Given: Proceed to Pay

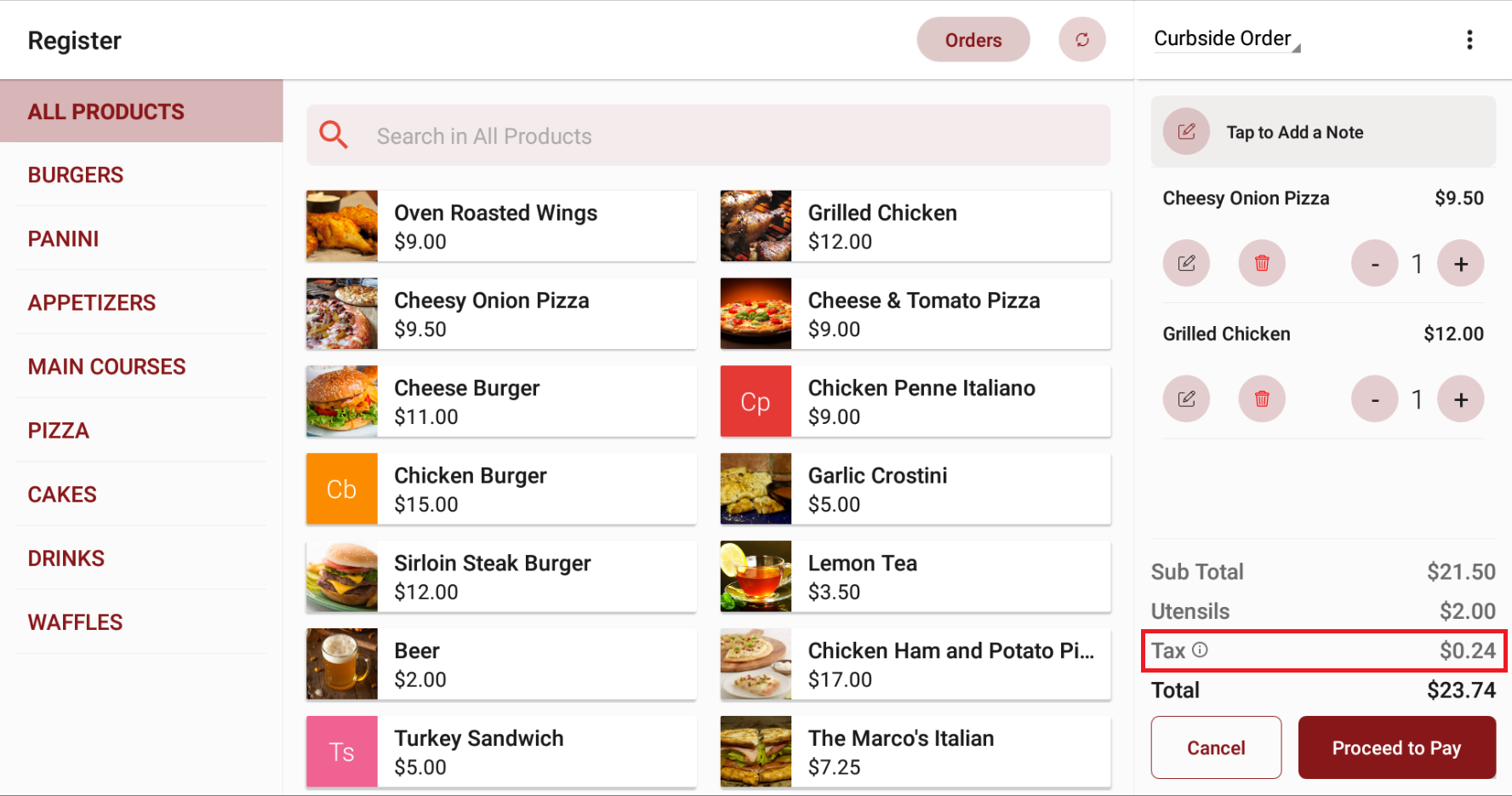Looking at the screenshot, I should tap(1395, 747).
